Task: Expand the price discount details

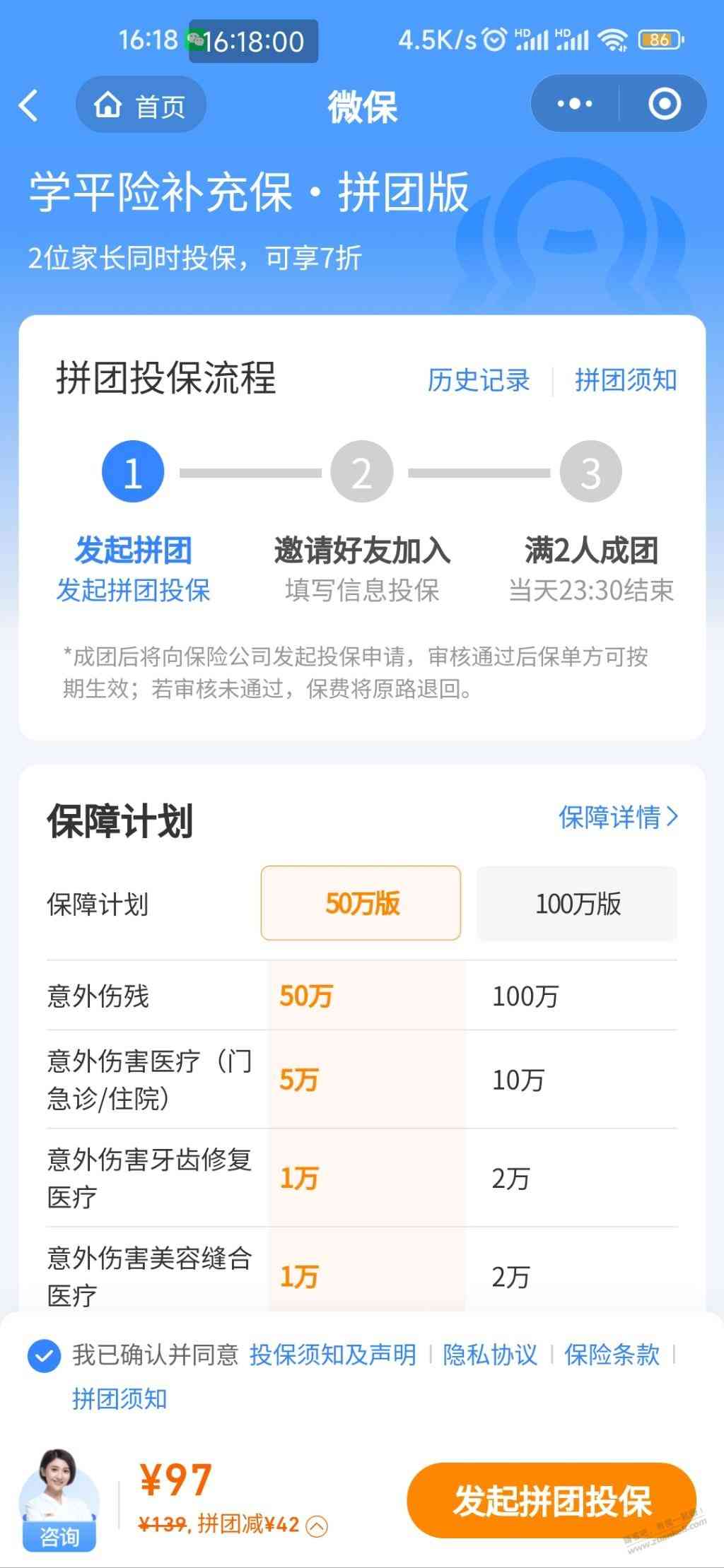Action: click(317, 1527)
